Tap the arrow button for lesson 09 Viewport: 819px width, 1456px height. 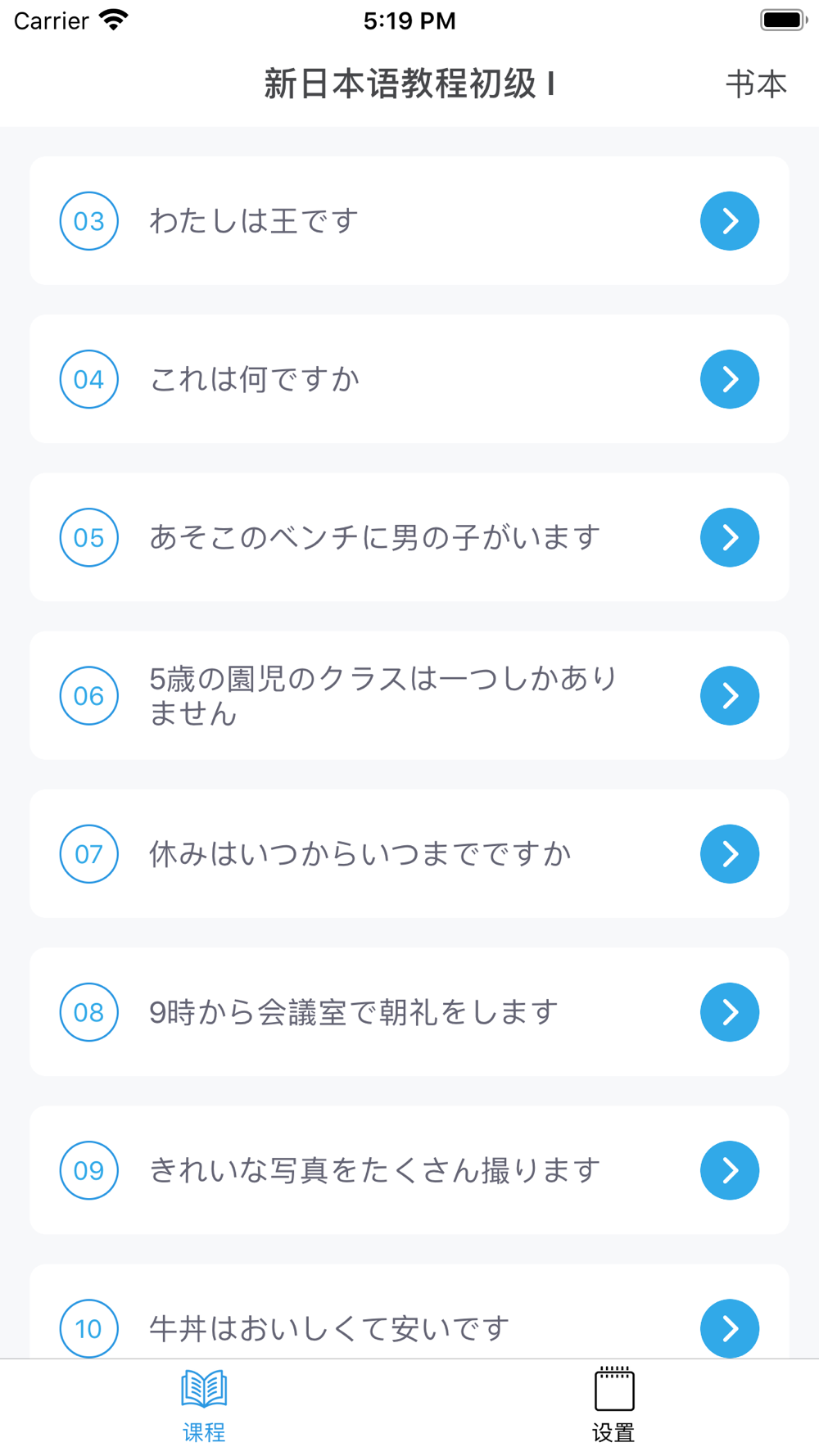(730, 1170)
